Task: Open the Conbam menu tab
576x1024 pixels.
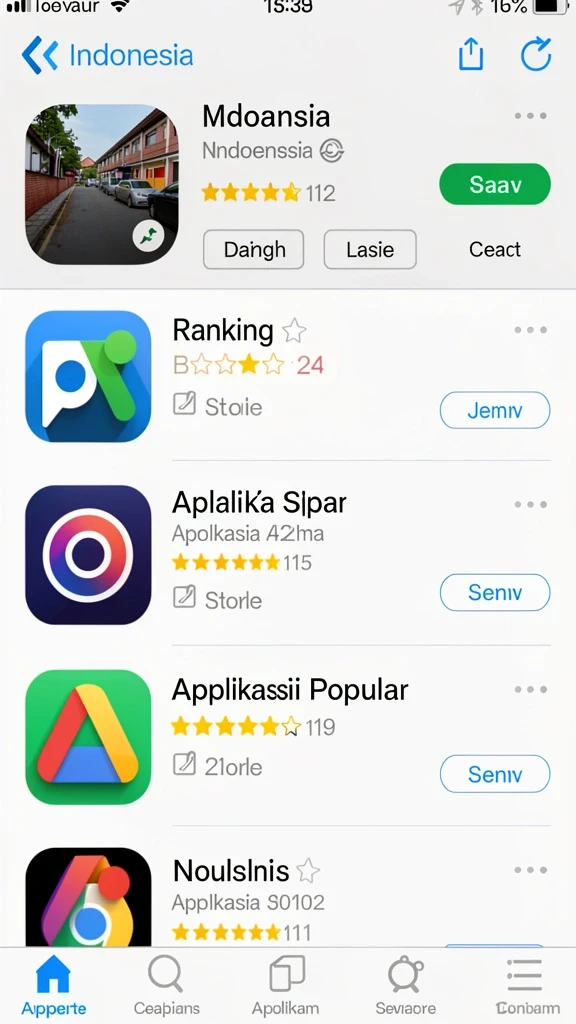Action: point(526,985)
